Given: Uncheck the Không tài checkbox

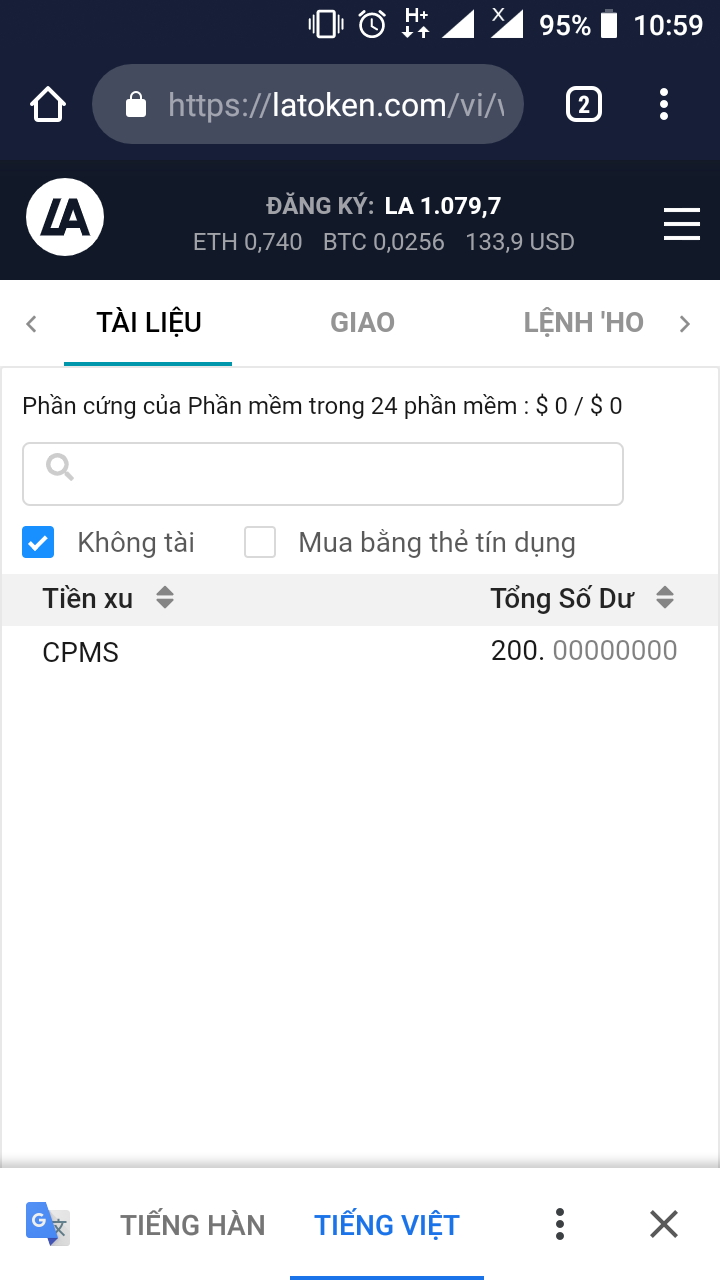Looking at the screenshot, I should point(38,543).
